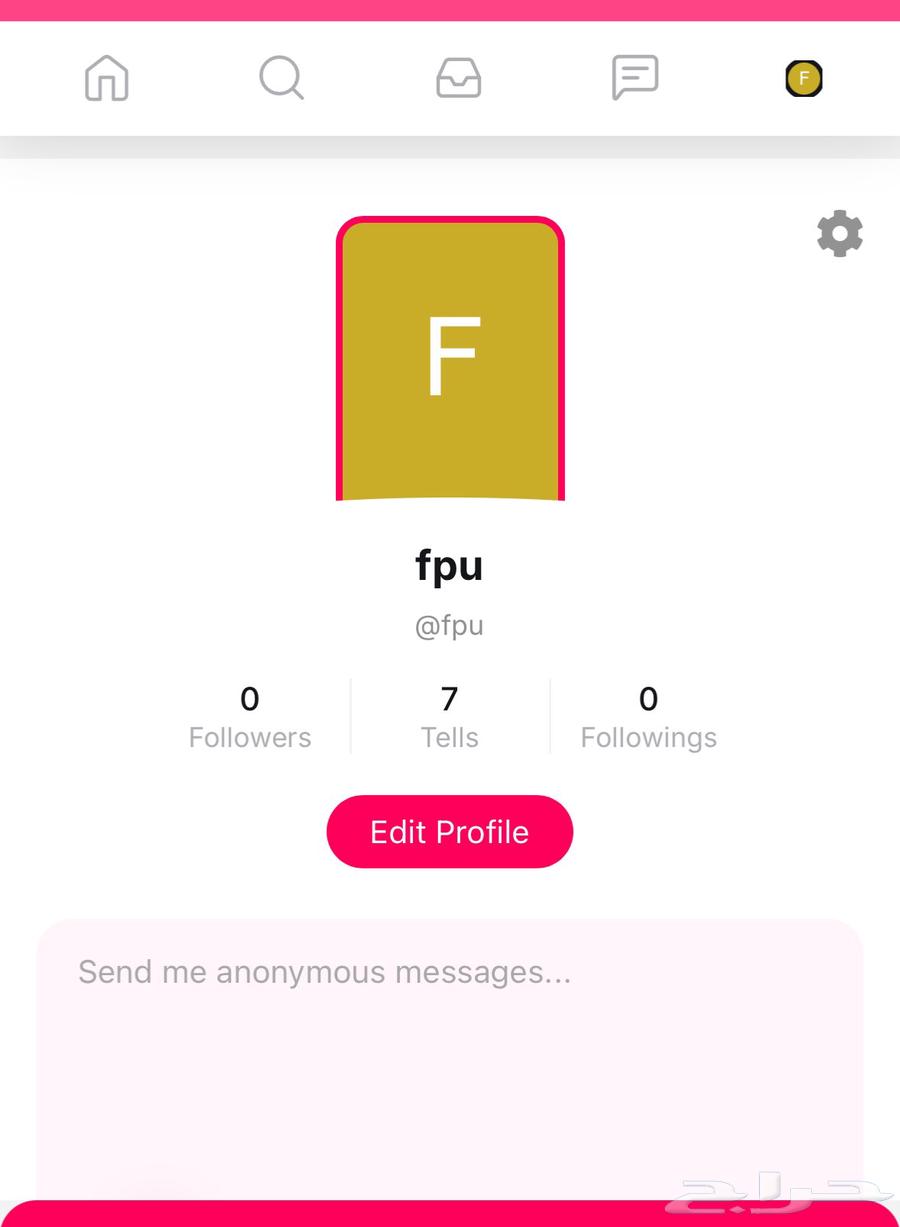Image resolution: width=900 pixels, height=1227 pixels.
Task: Open the profile tab avatar
Action: pyautogui.click(x=804, y=78)
